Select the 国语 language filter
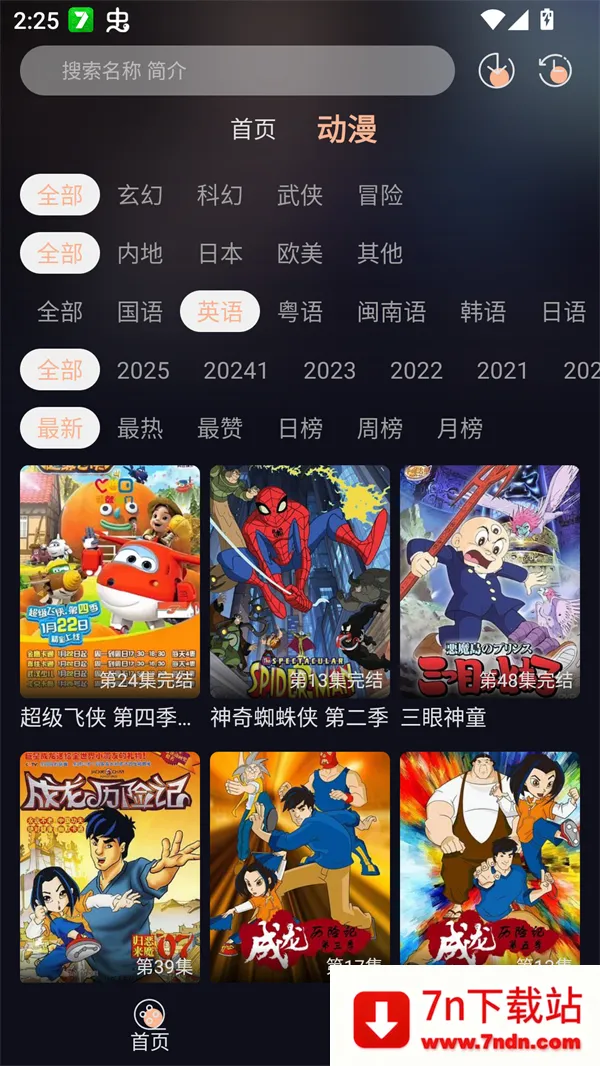The image size is (600, 1066). tap(140, 312)
